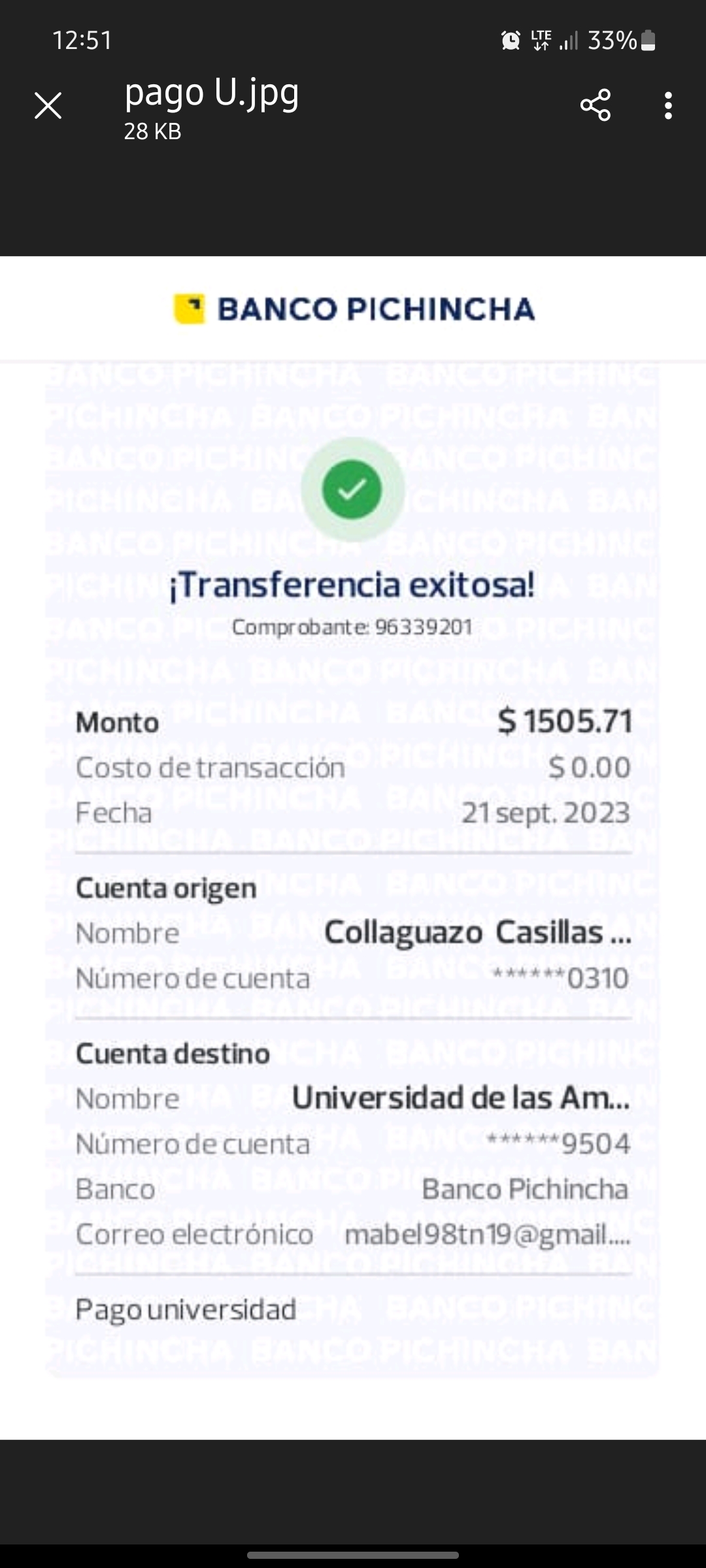
Task: Open the three-dot overflow menu
Action: tap(667, 105)
